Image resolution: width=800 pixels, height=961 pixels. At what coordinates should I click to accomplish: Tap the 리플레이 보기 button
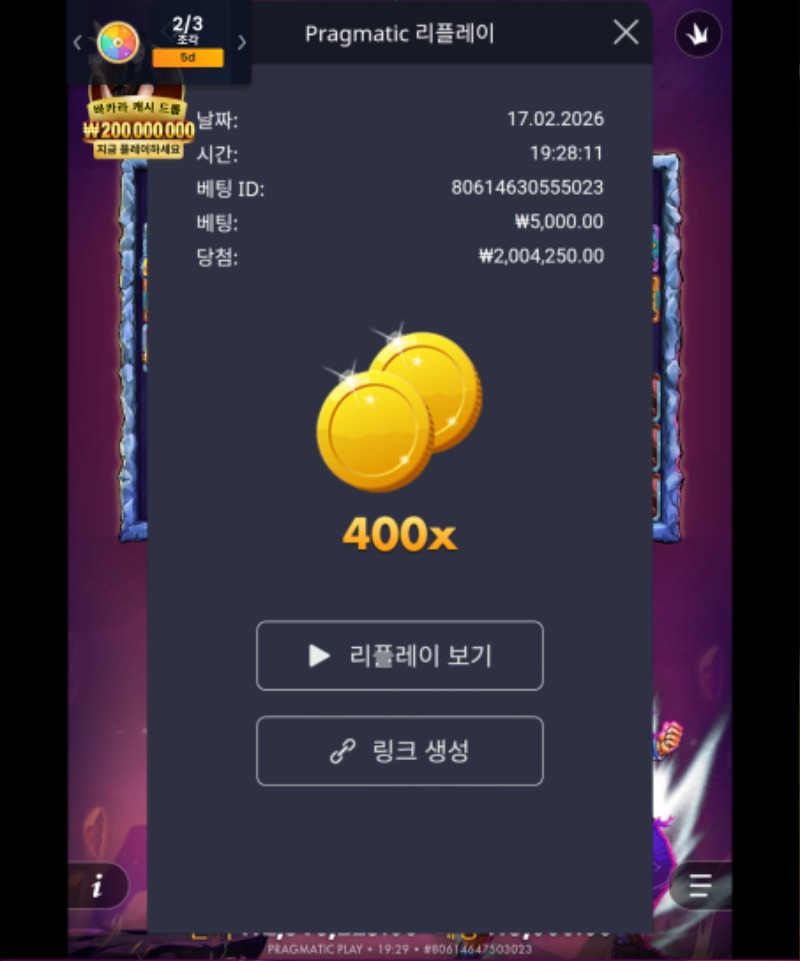coord(400,656)
